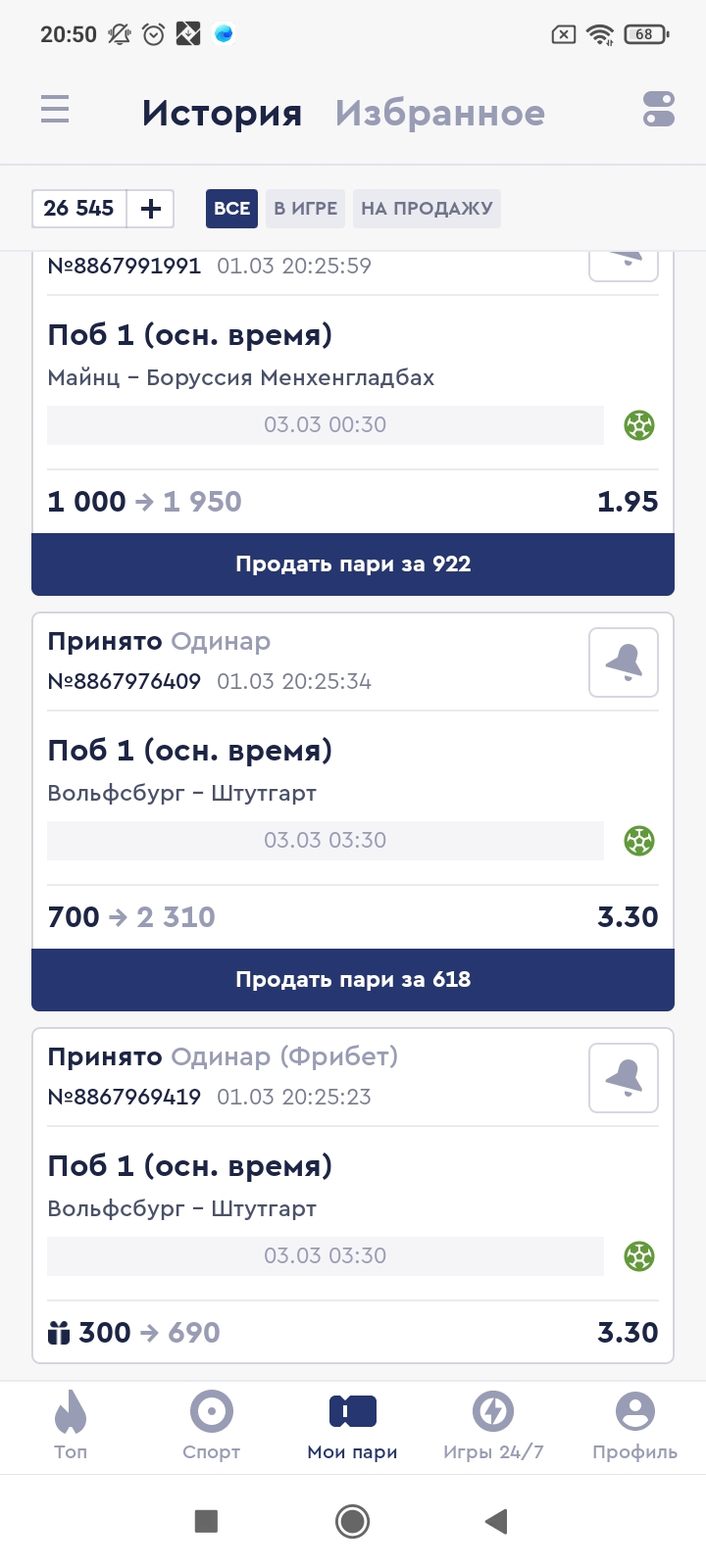This screenshot has width=706, height=1568.
Task: Enable bell for freebet №8867969419
Action: pyautogui.click(x=623, y=1078)
